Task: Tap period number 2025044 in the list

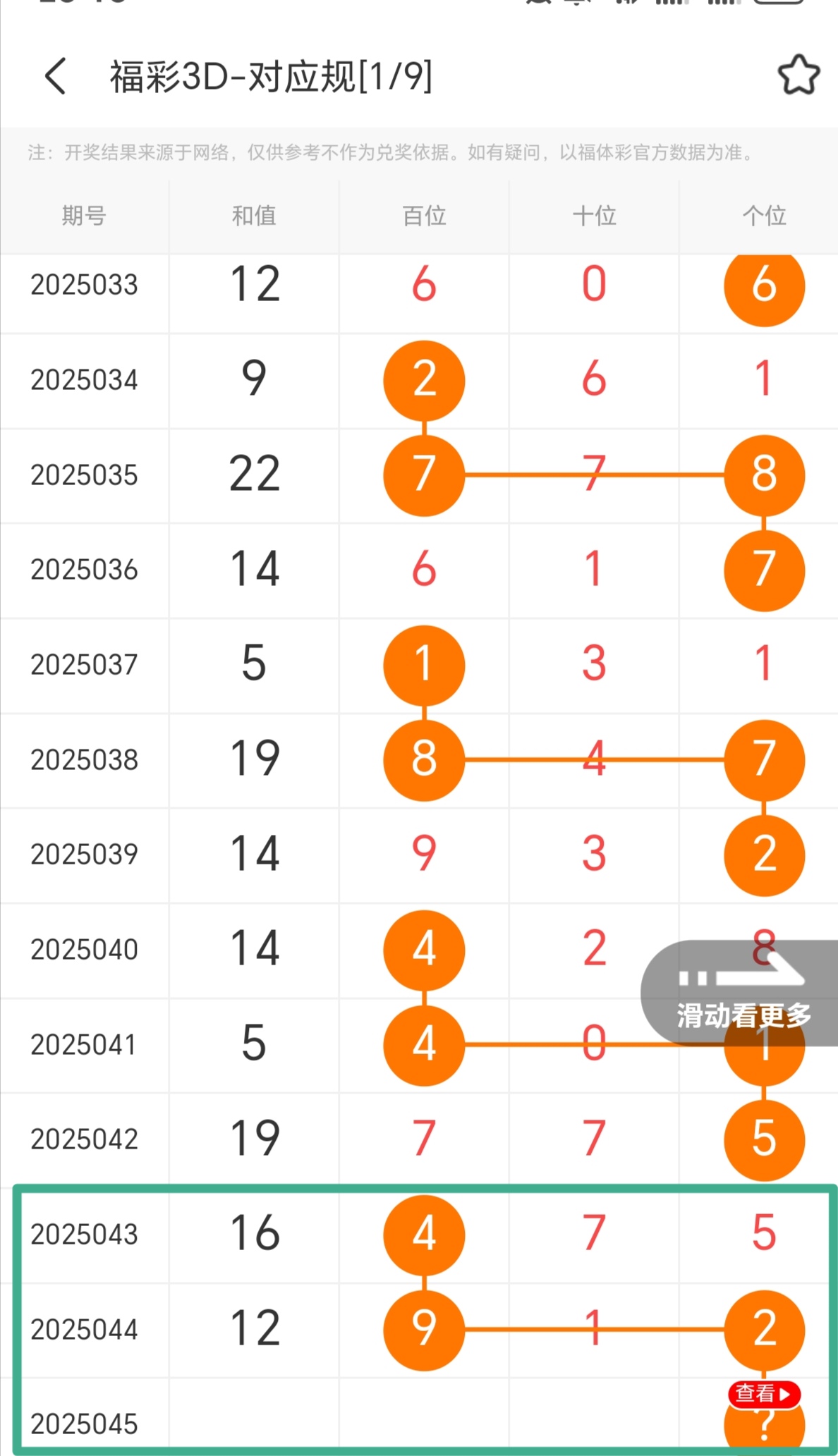Action: click(85, 1329)
